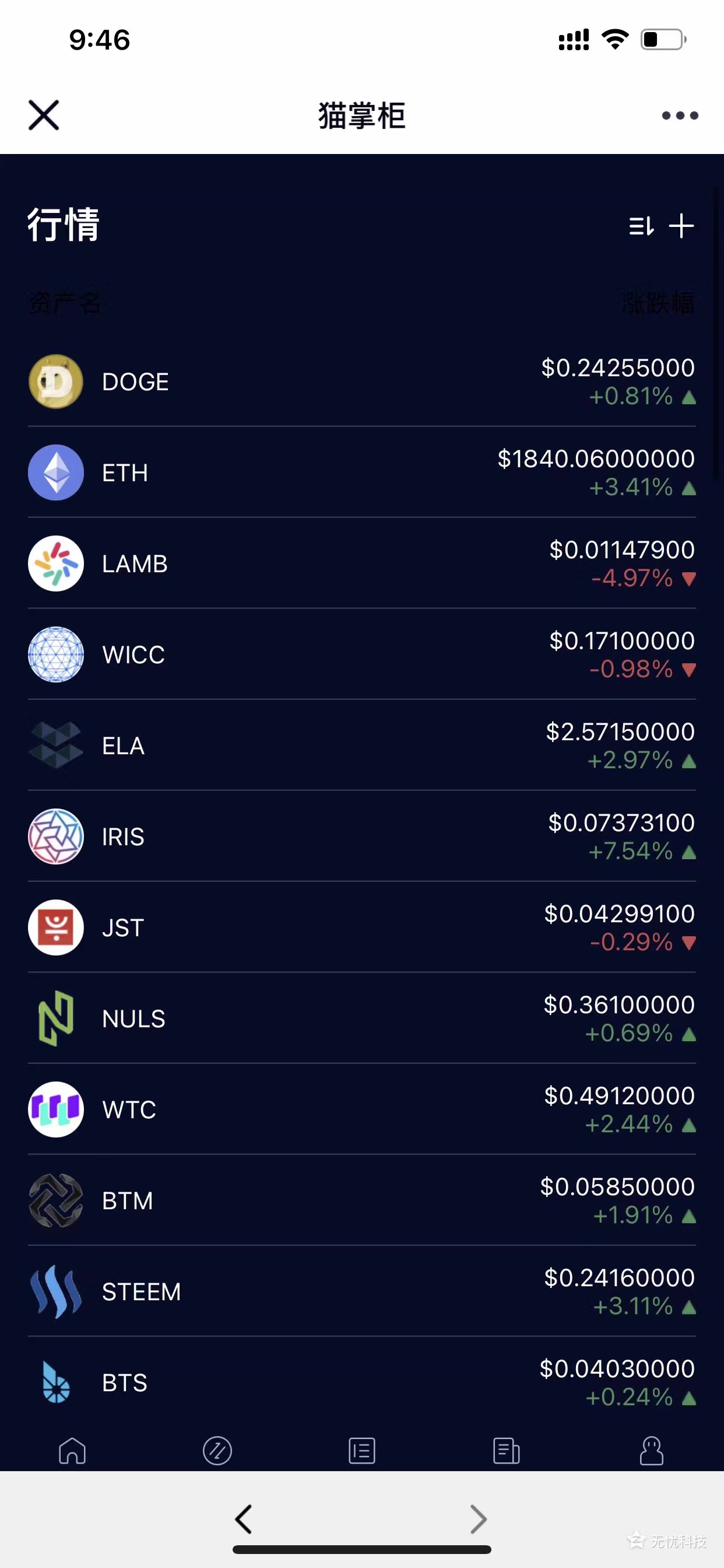Select the WICC asset row
Viewport: 724px width, 1568px height.
tap(362, 654)
